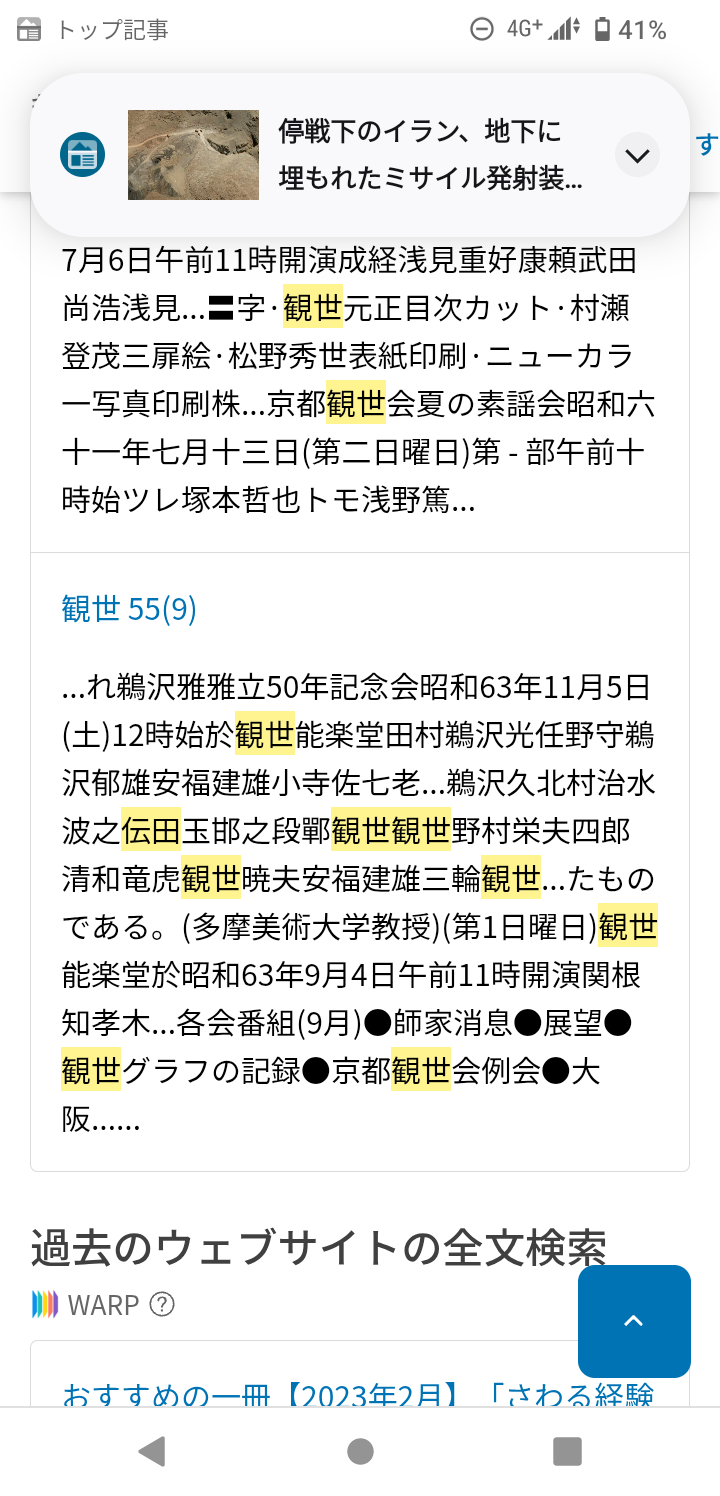This screenshot has height=1496, width=720.
Task: Open the 観世 55(9) search result
Action: click(129, 609)
